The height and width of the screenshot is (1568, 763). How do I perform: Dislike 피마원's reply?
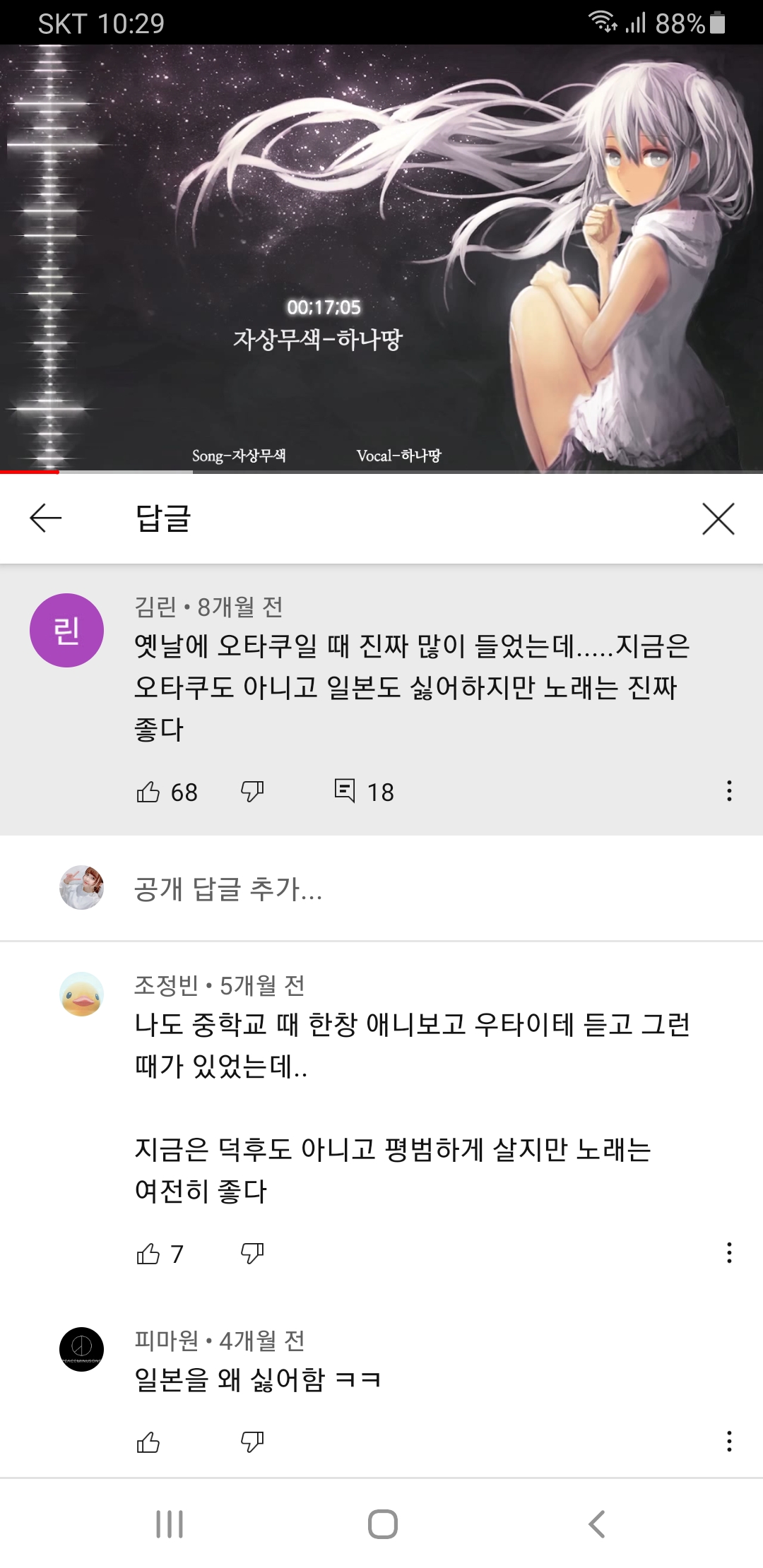(252, 1442)
